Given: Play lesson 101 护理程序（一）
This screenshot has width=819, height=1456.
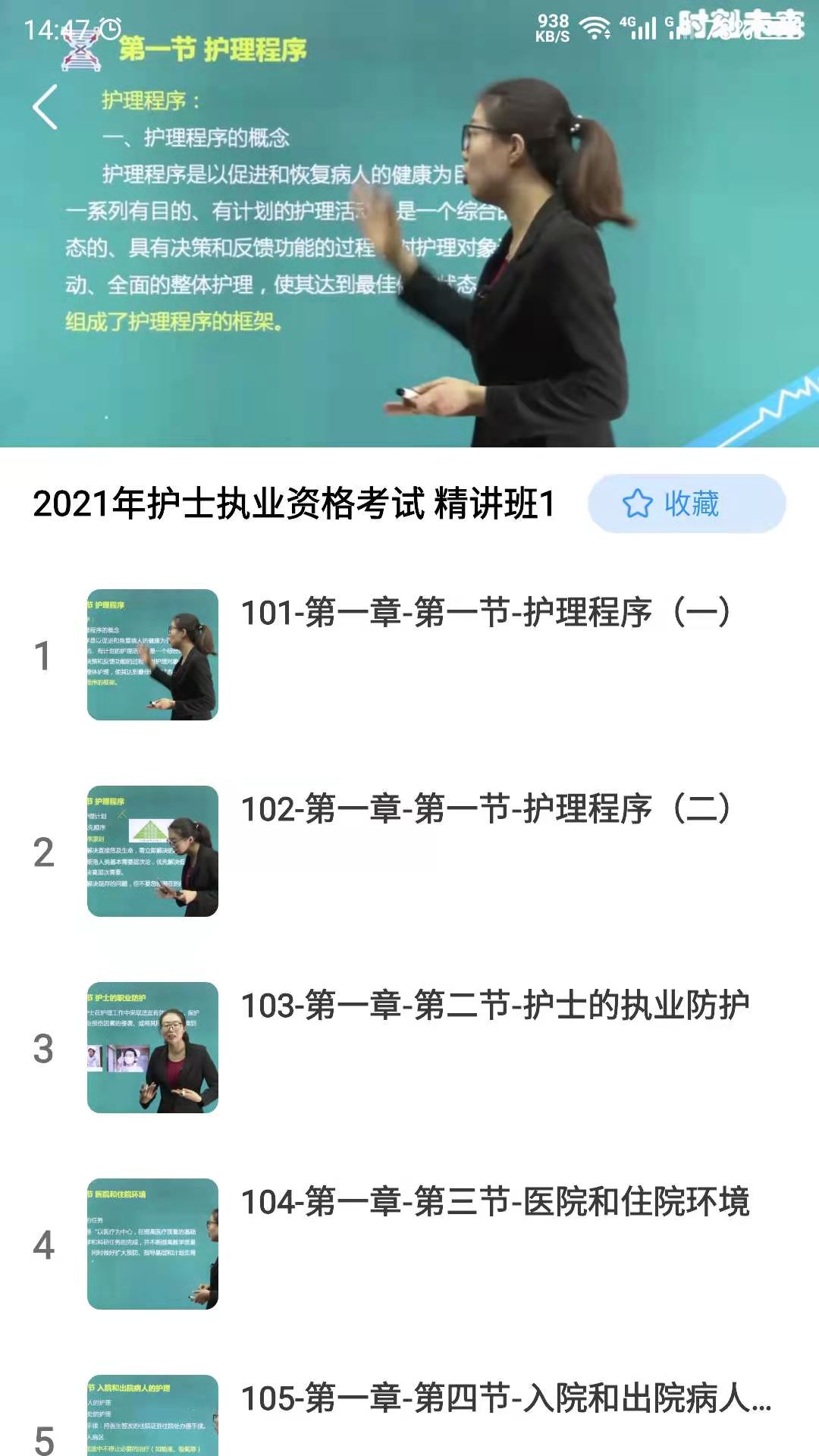Looking at the screenshot, I should [485, 613].
